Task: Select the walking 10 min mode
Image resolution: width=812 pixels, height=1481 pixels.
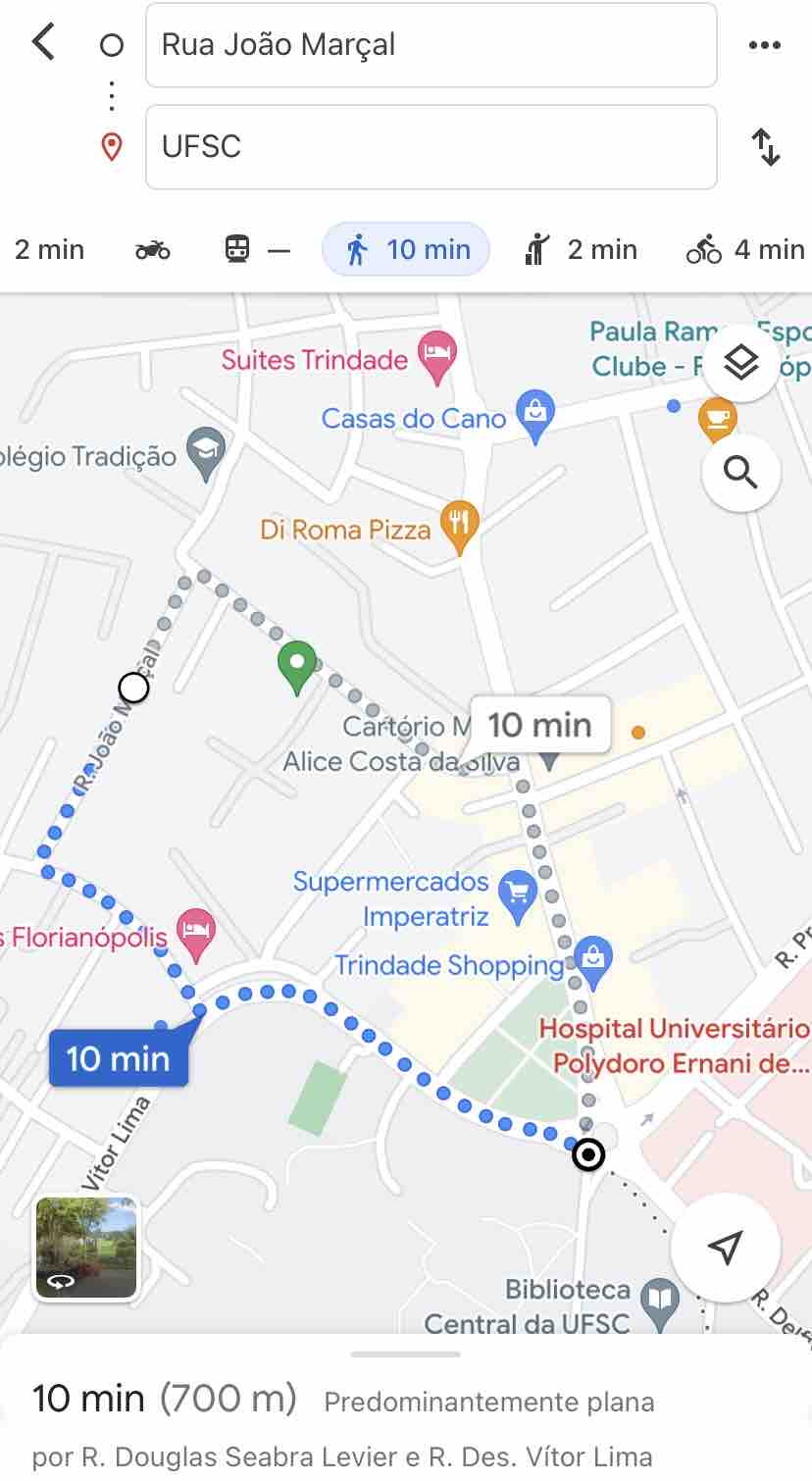Action: pyautogui.click(x=406, y=249)
